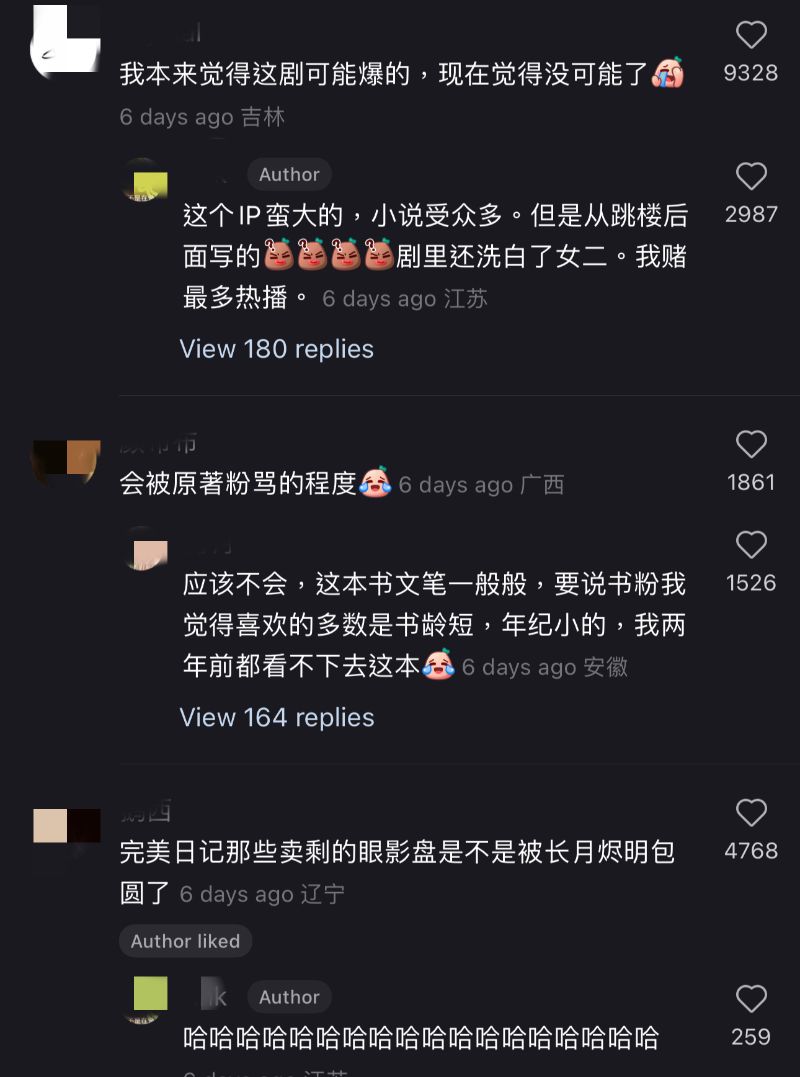The width and height of the screenshot is (800, 1077).
Task: Like the comment with 9328 likes
Action: click(x=751, y=36)
